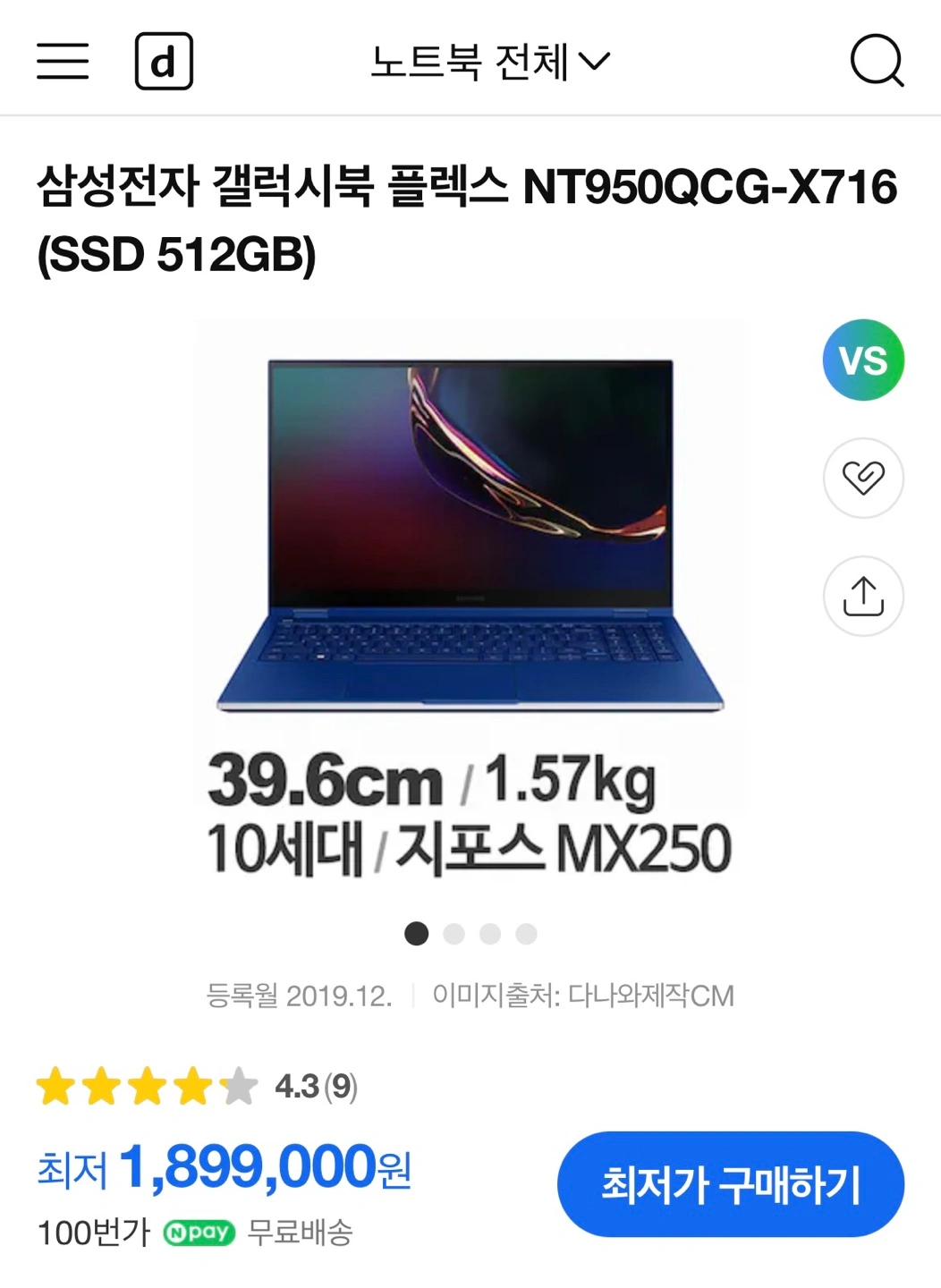Image resolution: width=941 pixels, height=1288 pixels.
Task: Tap the Danawa logo
Action: pyautogui.click(x=164, y=61)
